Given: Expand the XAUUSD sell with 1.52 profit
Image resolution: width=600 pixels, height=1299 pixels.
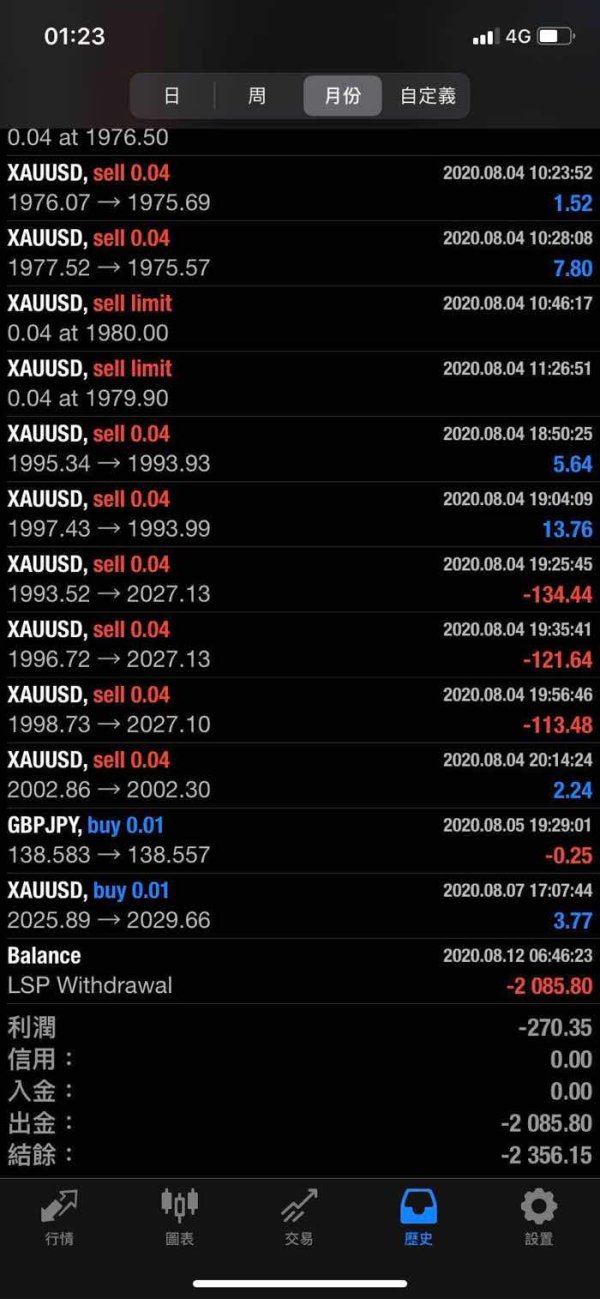Looking at the screenshot, I should point(300,188).
